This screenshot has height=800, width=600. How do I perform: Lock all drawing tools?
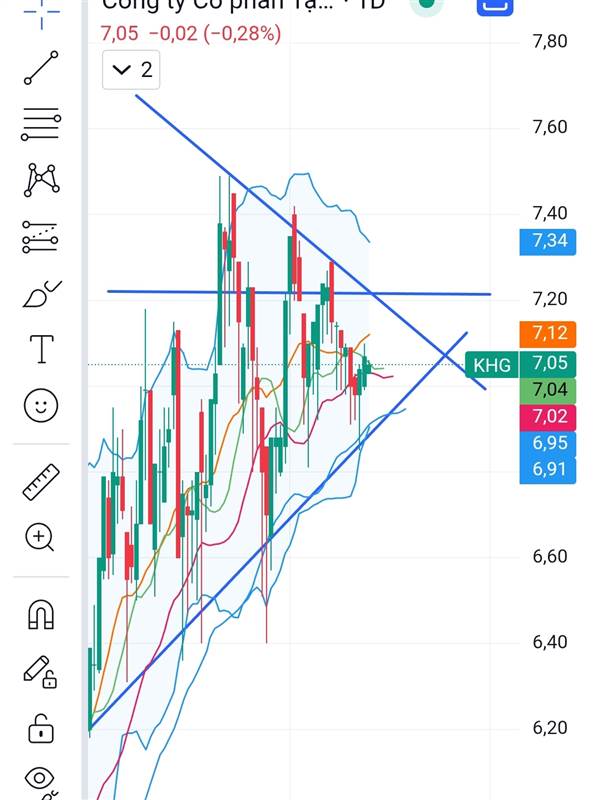click(x=41, y=729)
